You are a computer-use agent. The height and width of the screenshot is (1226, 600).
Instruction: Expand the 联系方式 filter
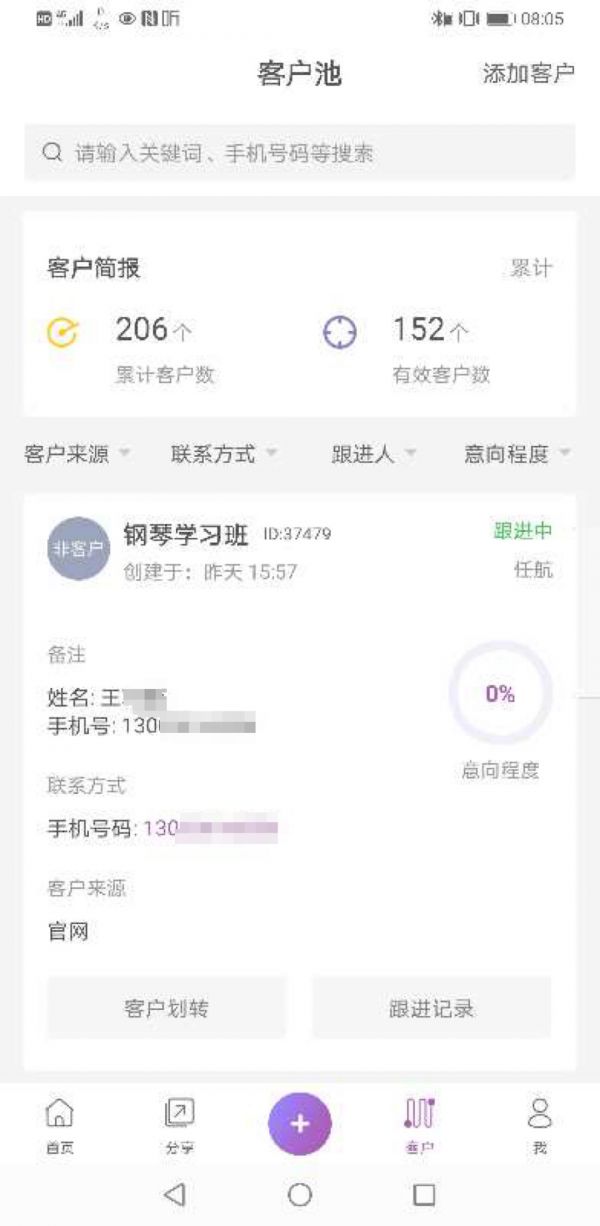(x=224, y=454)
